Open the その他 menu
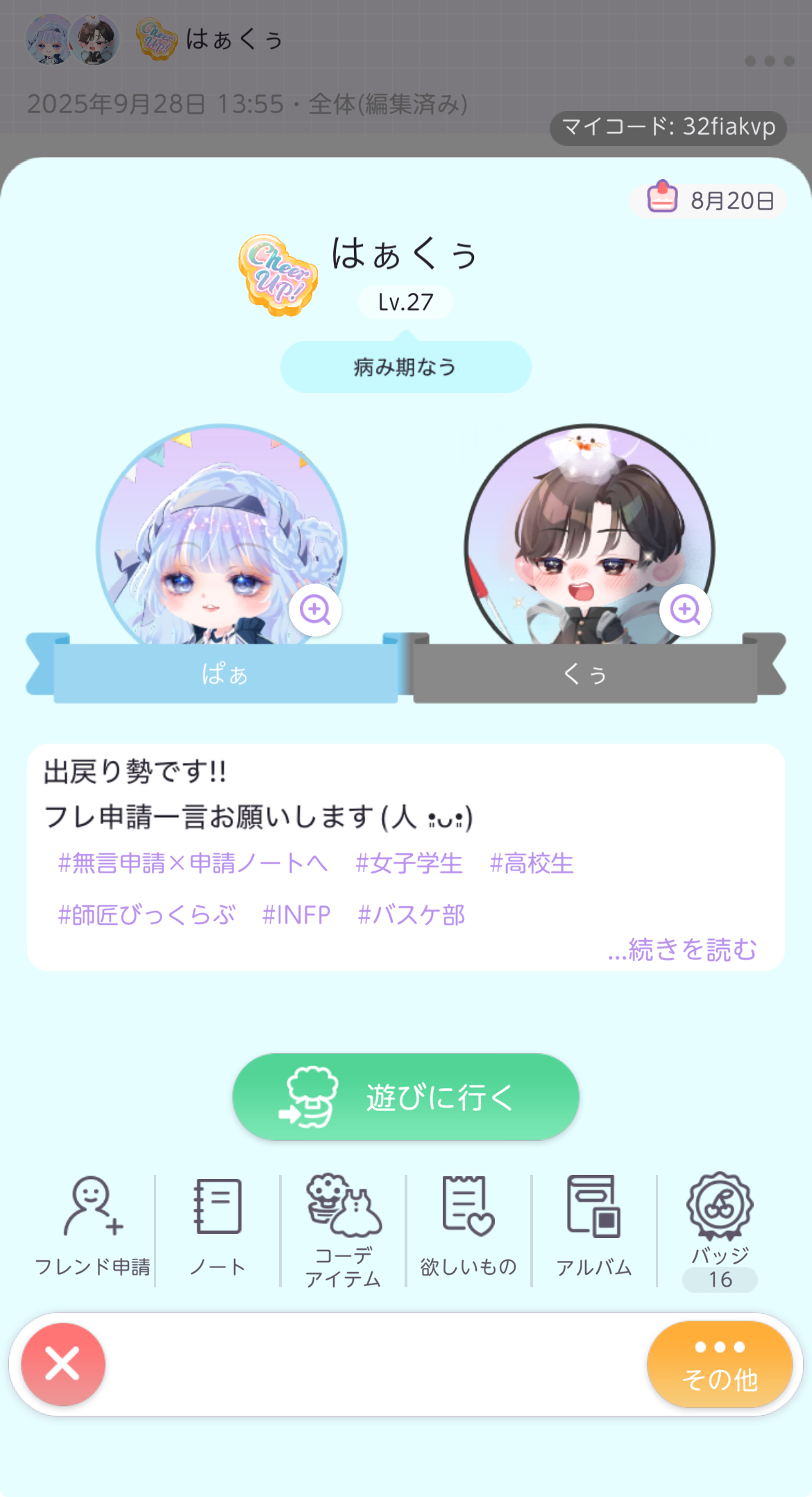Viewport: 812px width, 1497px height. [x=720, y=1364]
